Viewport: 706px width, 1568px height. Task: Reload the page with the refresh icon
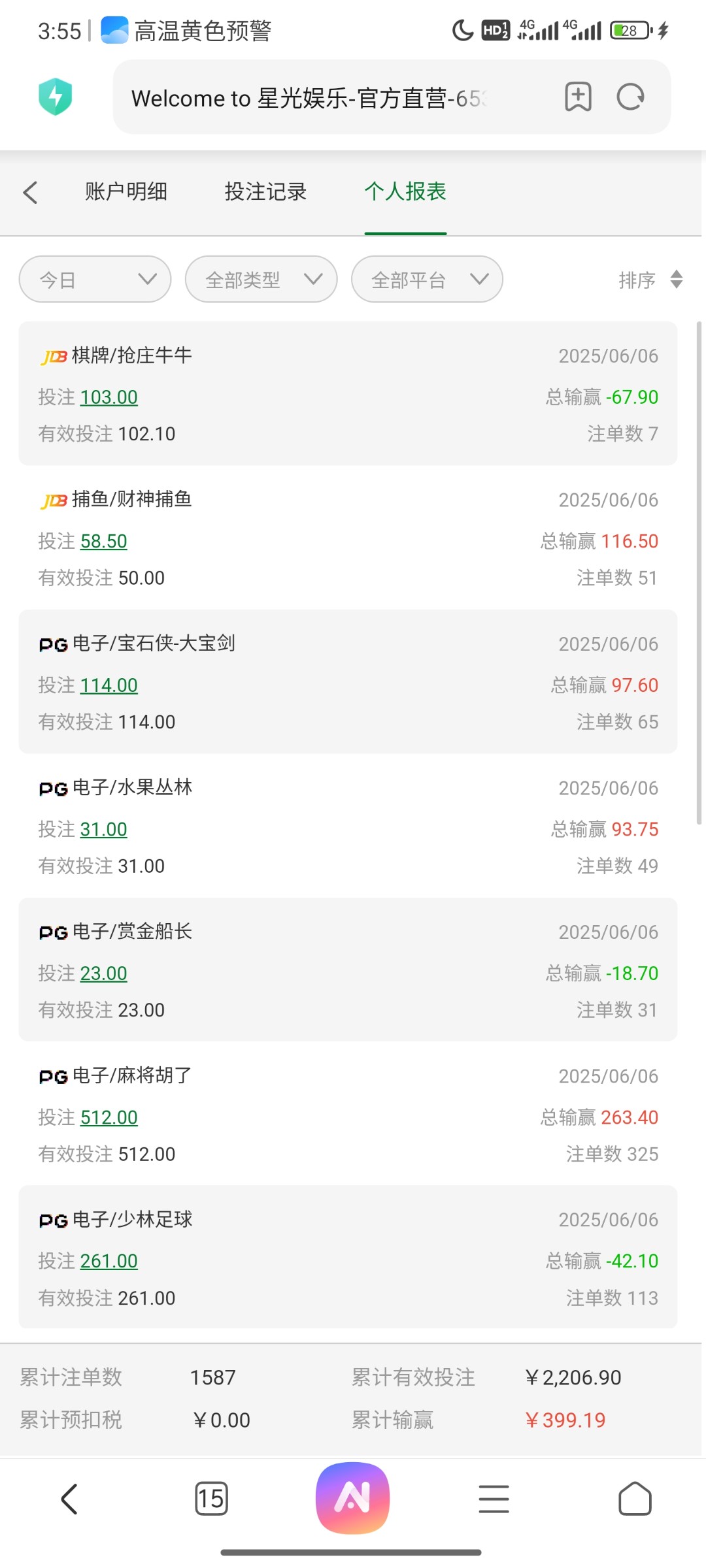click(x=631, y=97)
